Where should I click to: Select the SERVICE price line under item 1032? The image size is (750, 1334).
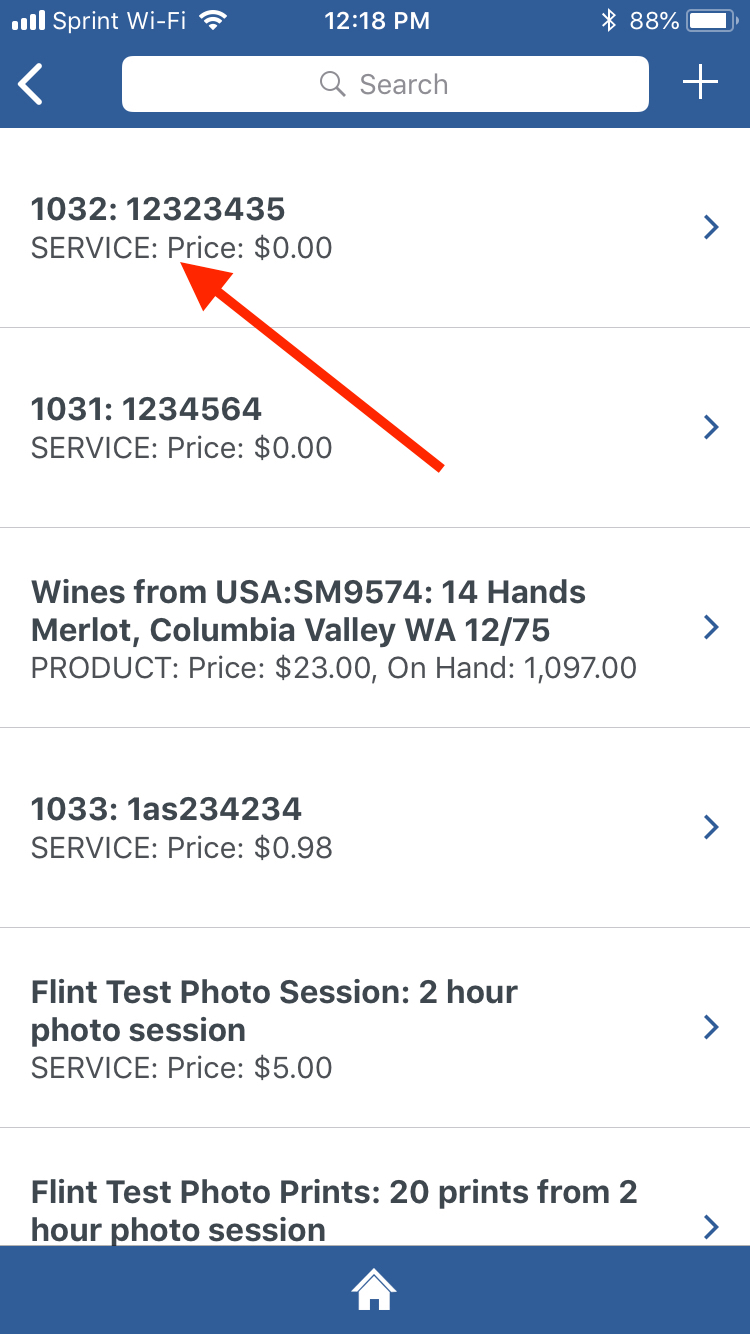coord(181,247)
